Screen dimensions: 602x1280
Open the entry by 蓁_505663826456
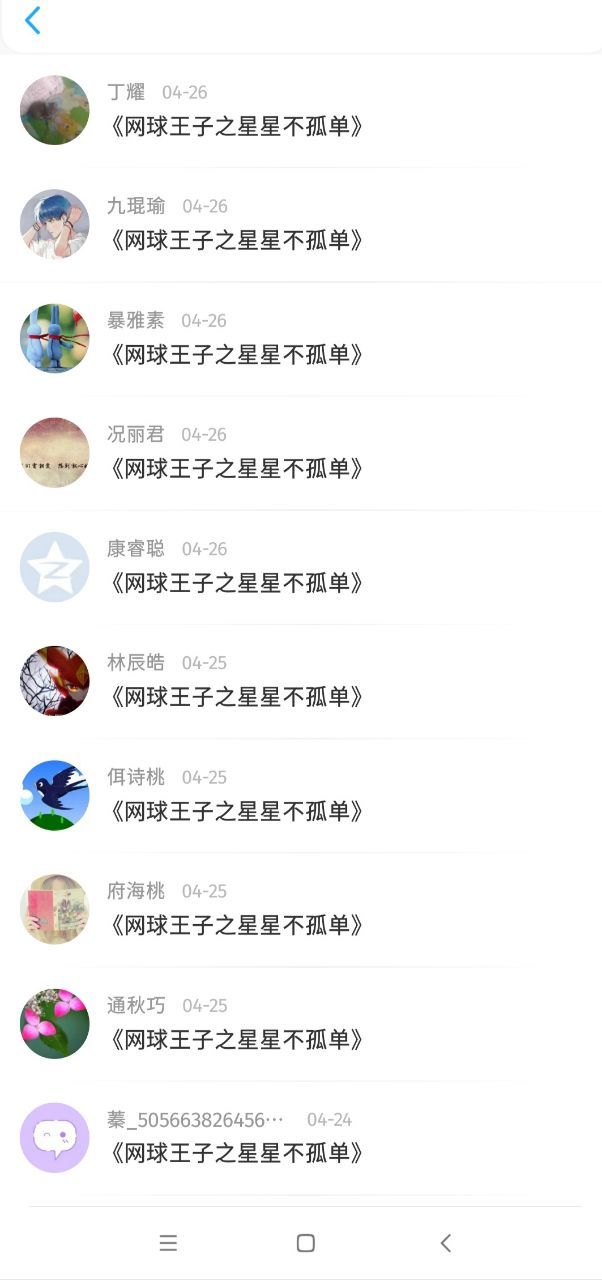(301, 1137)
